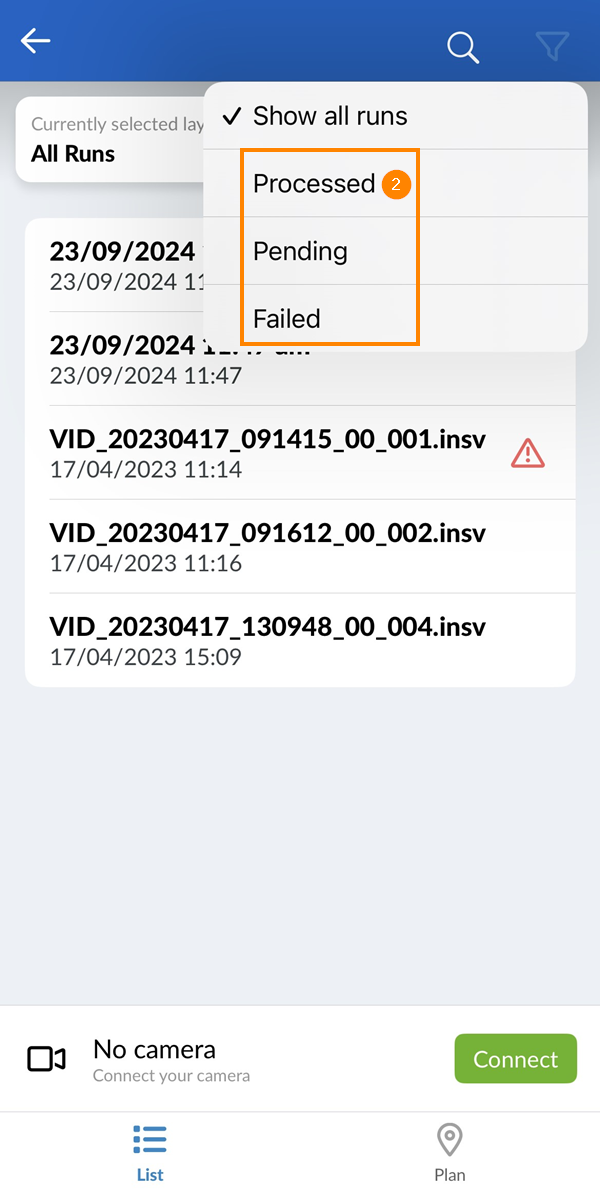Switch to the List tab

point(150,1153)
